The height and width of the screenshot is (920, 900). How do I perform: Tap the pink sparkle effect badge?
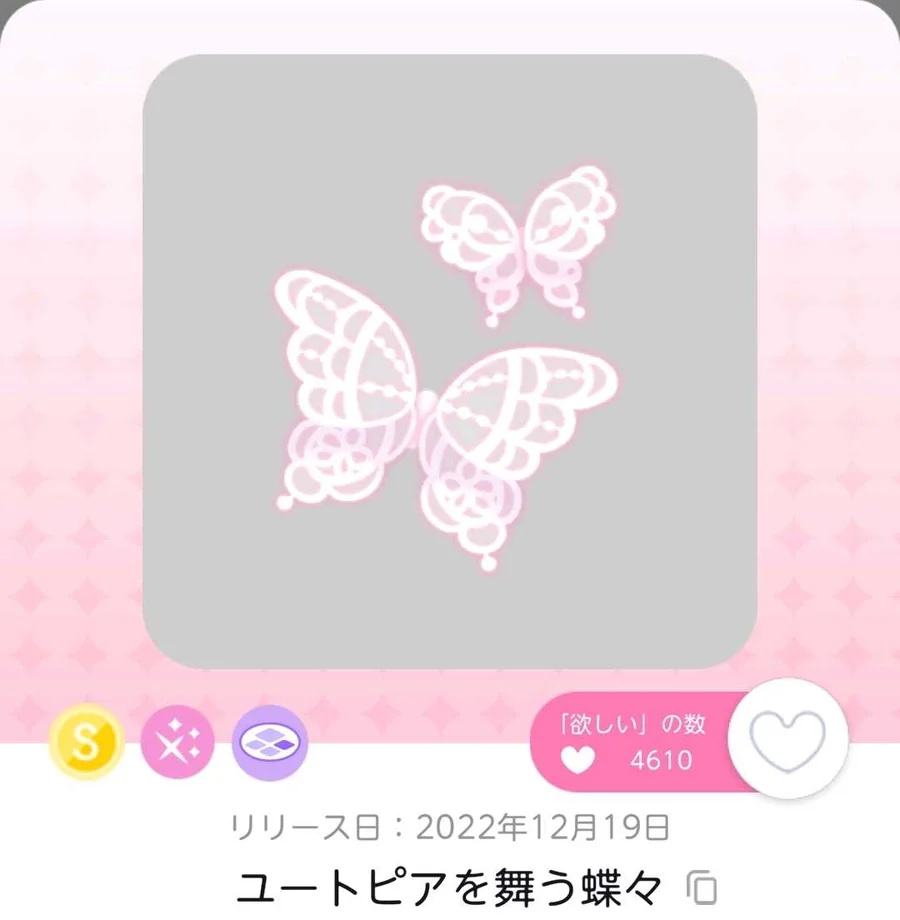point(177,742)
